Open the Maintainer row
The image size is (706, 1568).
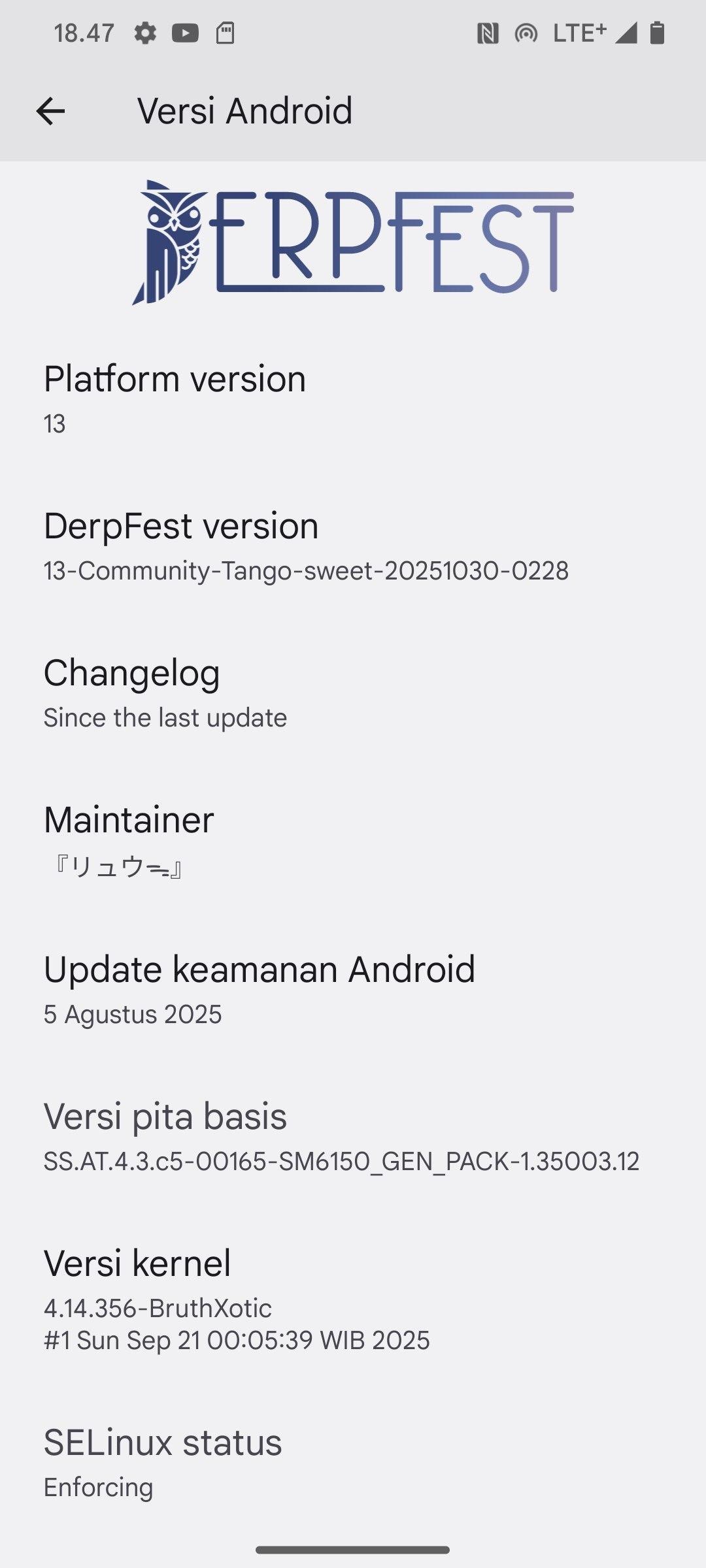click(353, 841)
